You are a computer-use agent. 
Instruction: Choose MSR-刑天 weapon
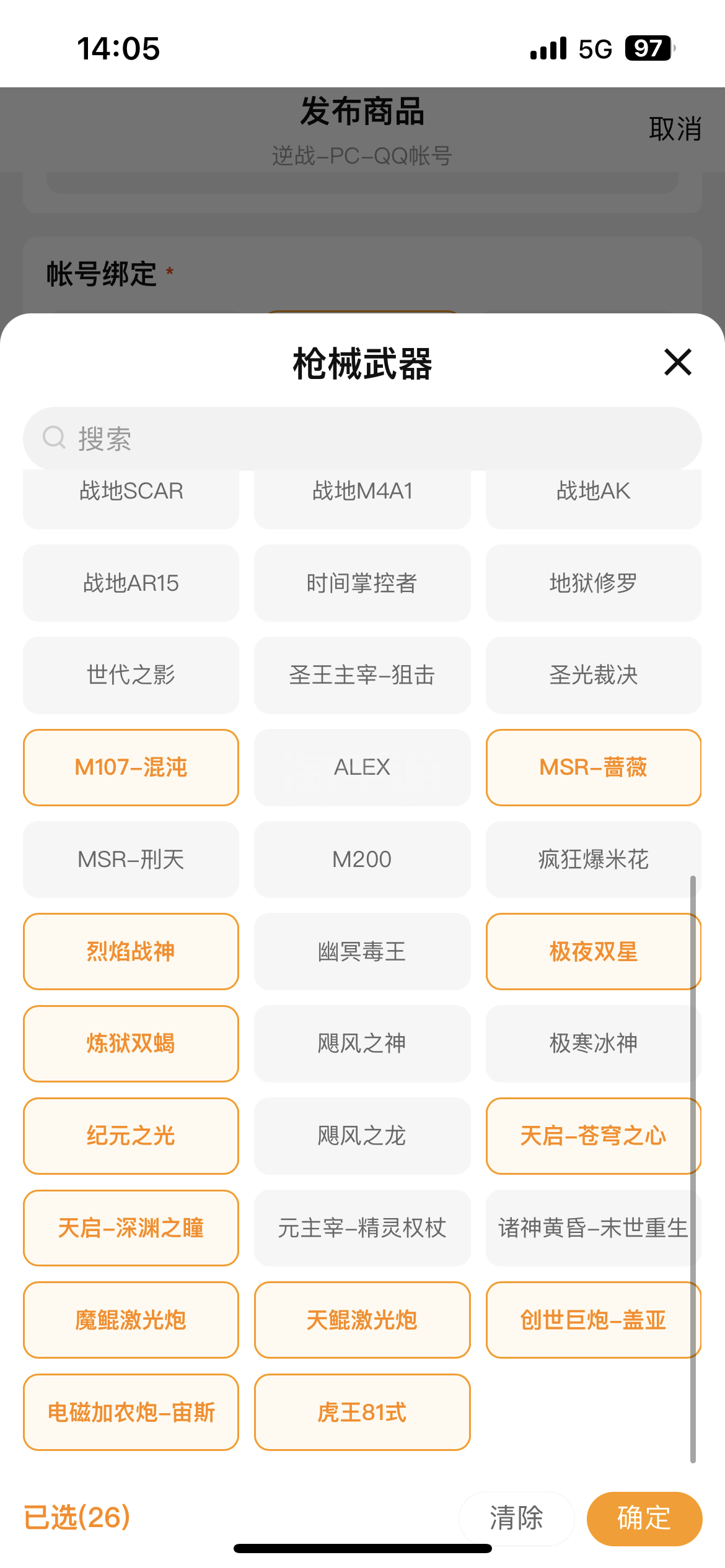tap(131, 860)
